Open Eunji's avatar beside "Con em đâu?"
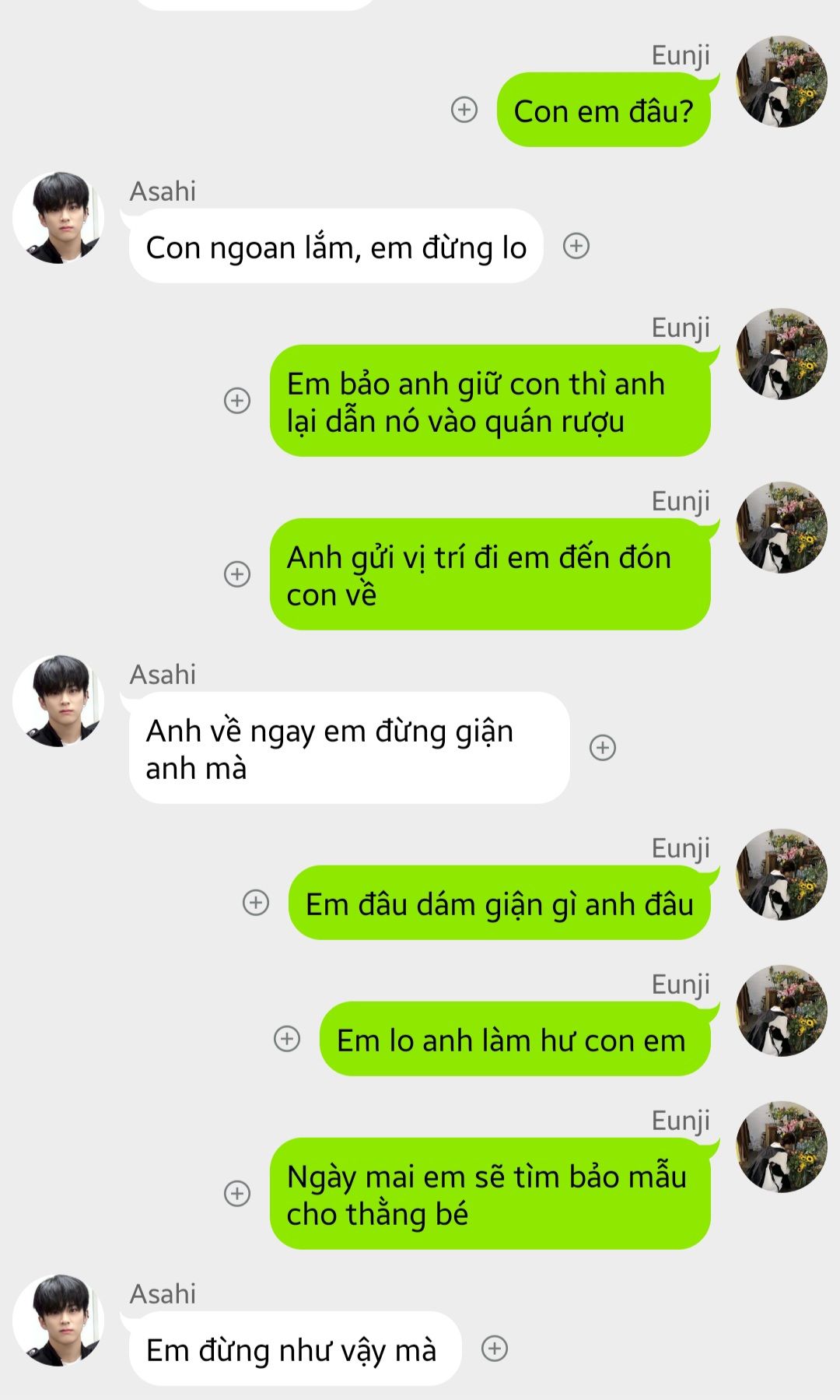 coord(781,82)
